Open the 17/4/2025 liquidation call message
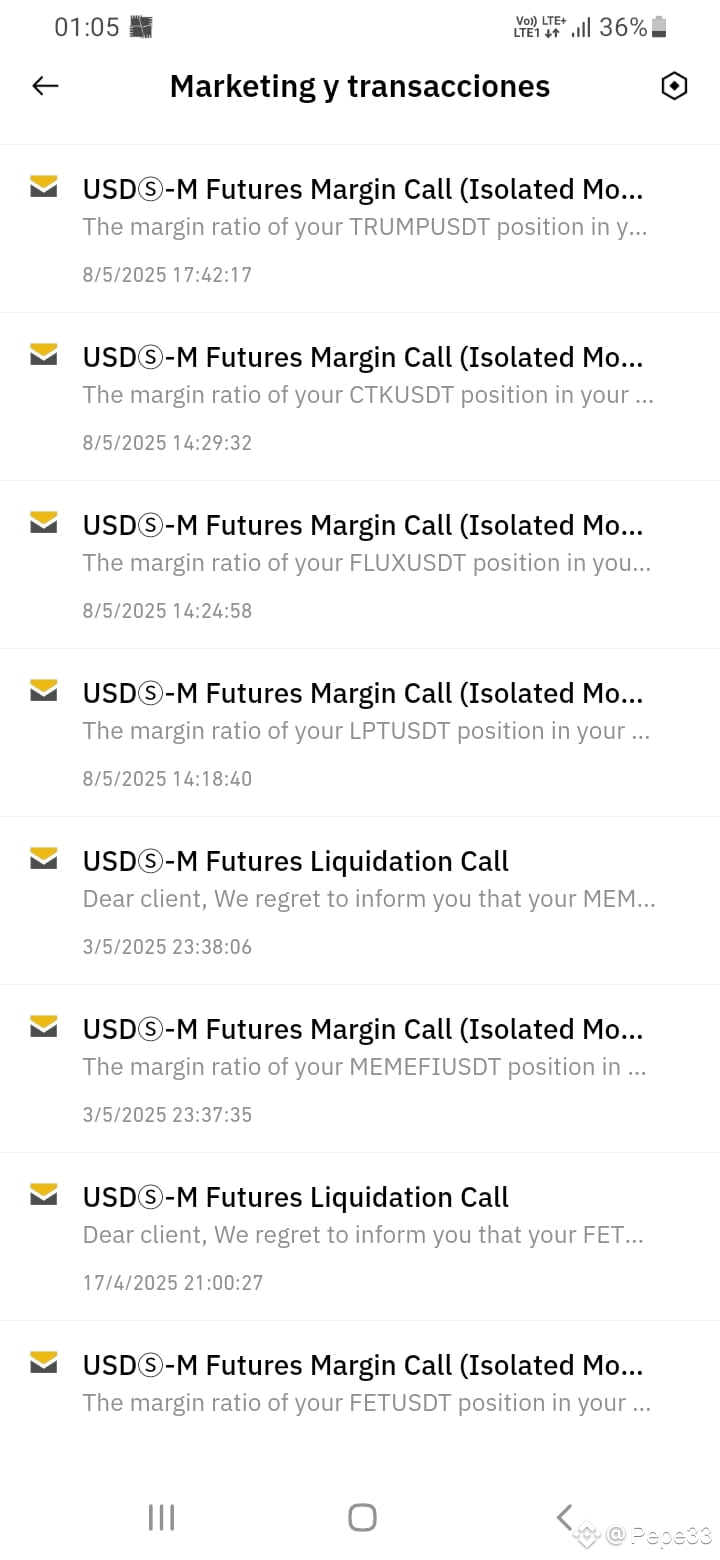This screenshot has height=1560, width=720. click(360, 1237)
